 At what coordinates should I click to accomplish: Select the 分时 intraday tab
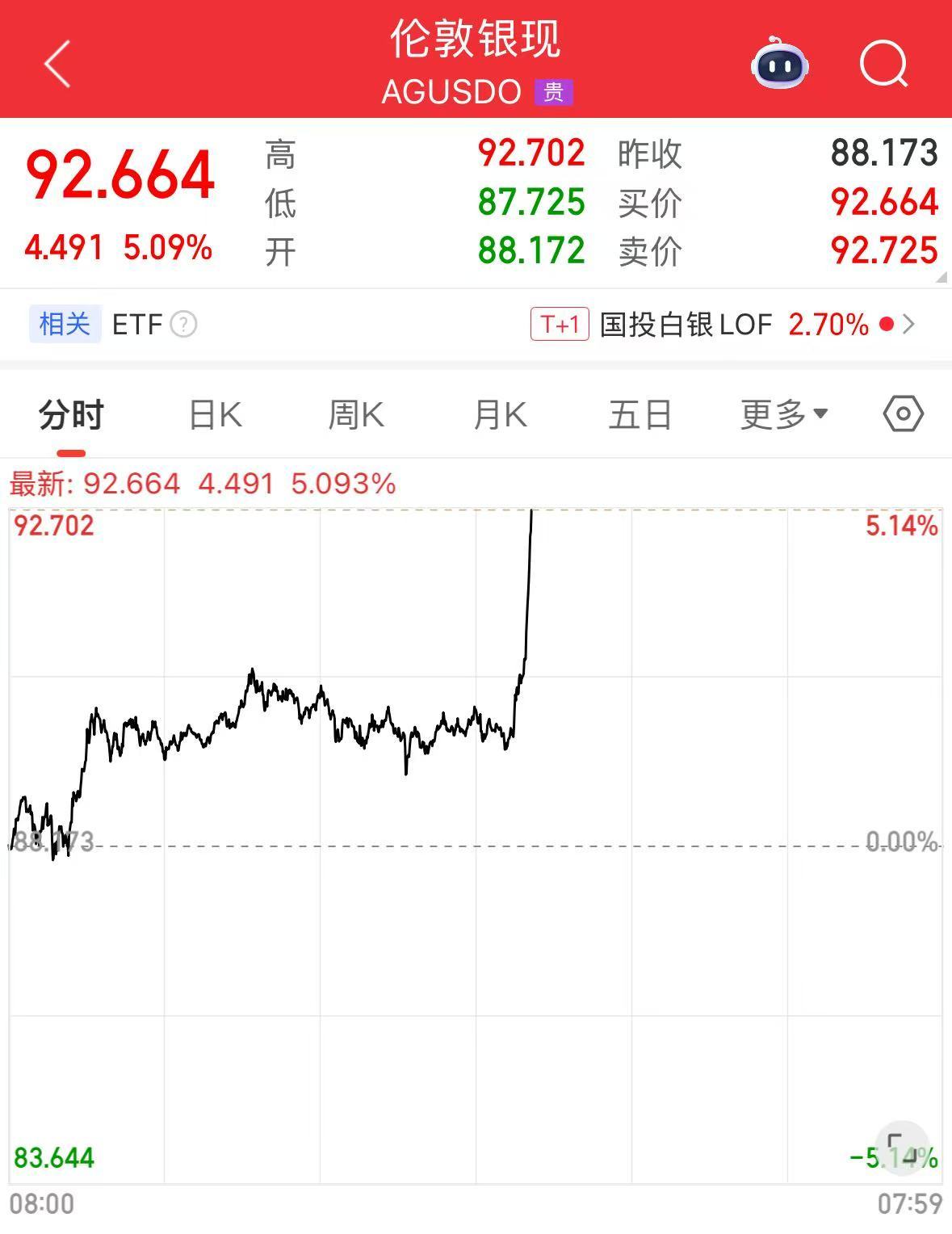[x=71, y=415]
